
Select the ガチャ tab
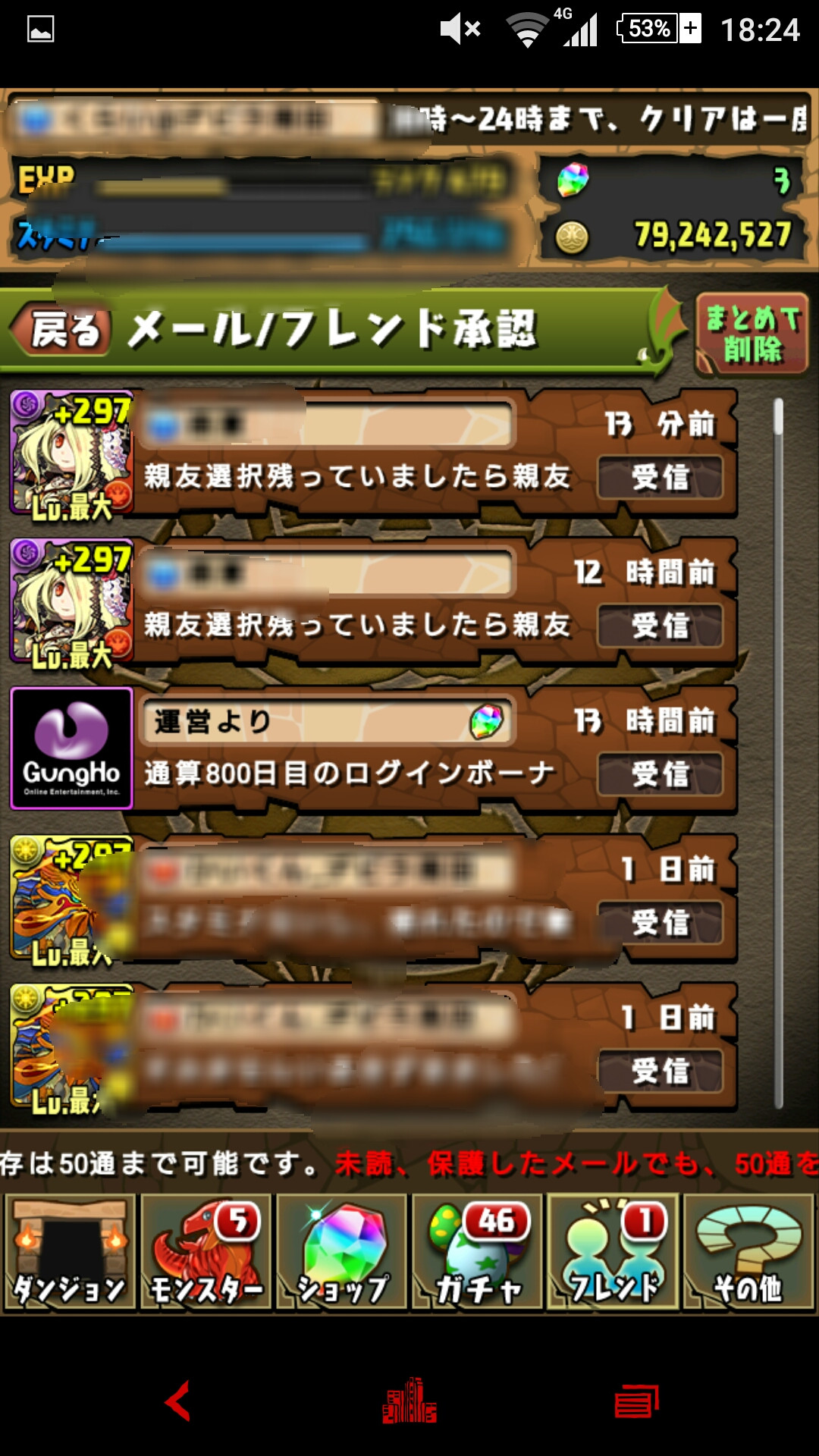(477, 1252)
